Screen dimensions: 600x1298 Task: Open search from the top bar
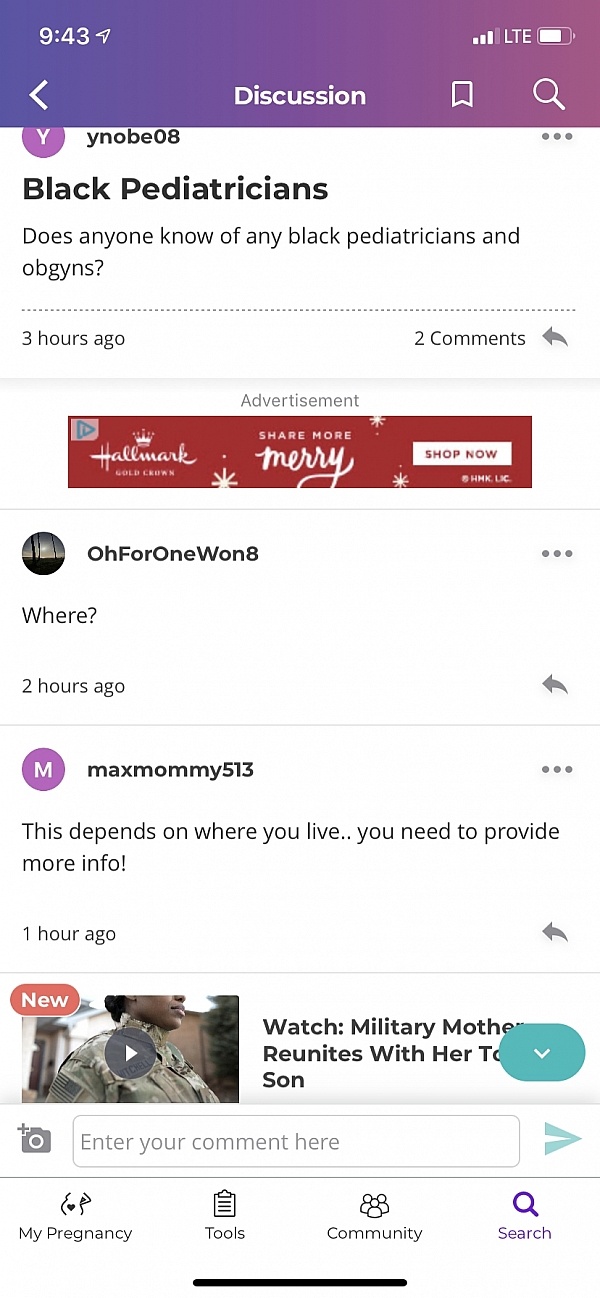tap(548, 95)
